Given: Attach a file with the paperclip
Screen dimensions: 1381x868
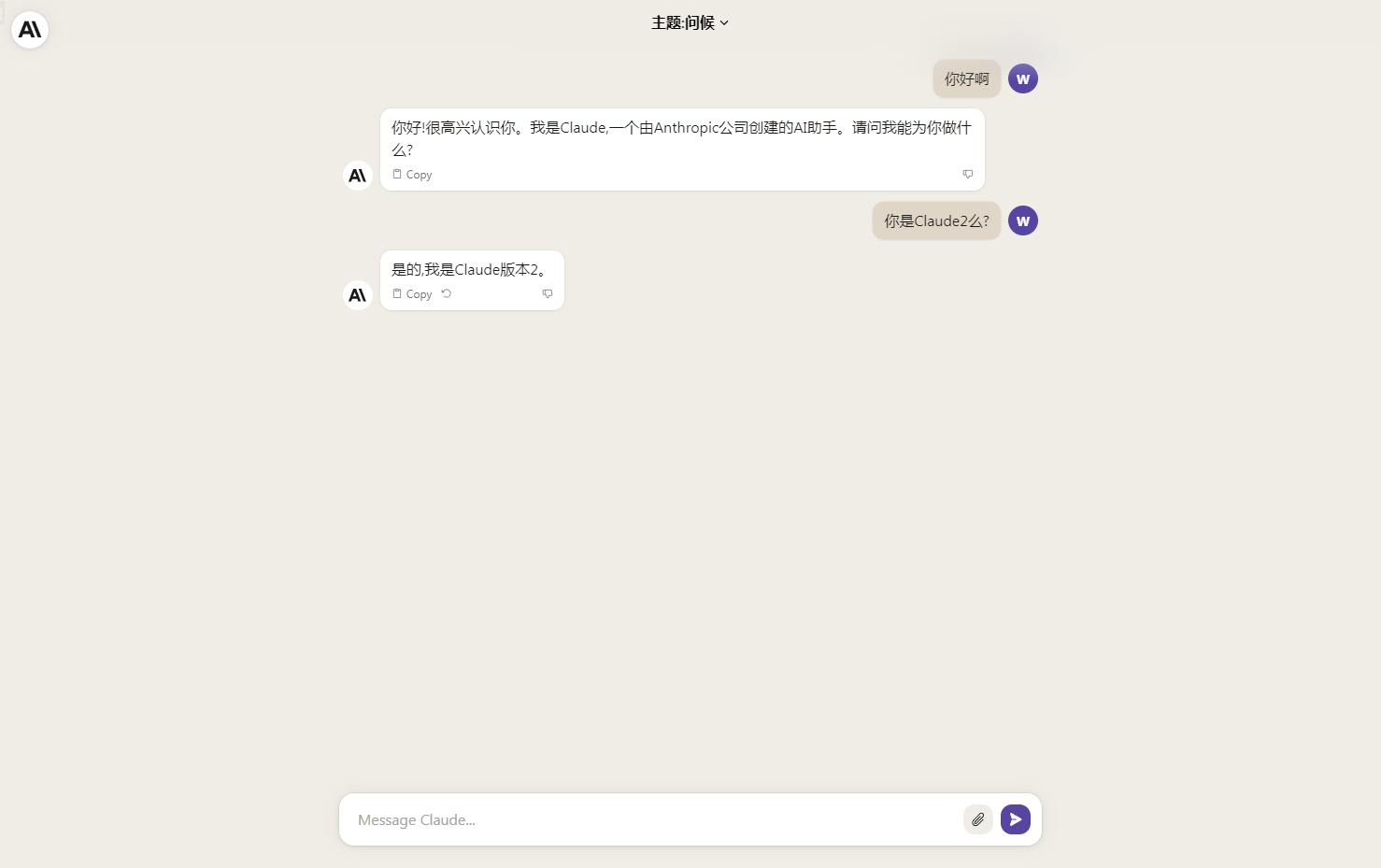Looking at the screenshot, I should pos(977,819).
